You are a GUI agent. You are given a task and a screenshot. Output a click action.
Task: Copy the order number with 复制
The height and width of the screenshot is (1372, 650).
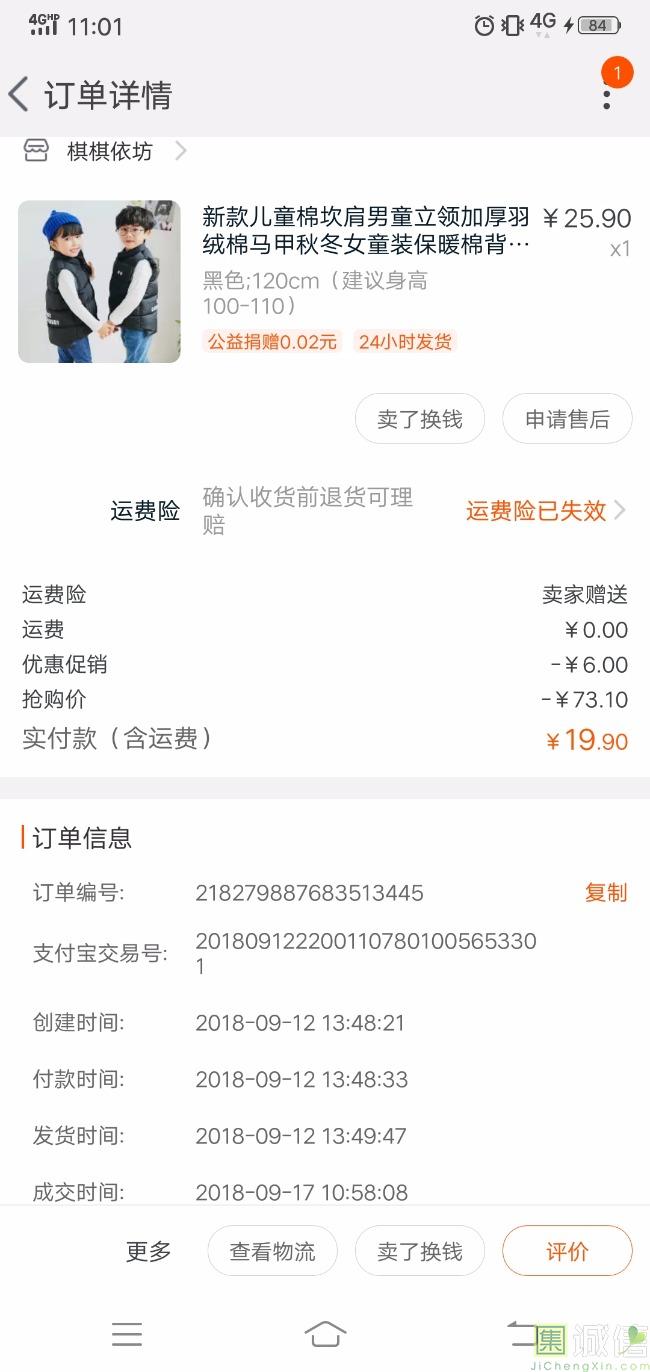606,892
